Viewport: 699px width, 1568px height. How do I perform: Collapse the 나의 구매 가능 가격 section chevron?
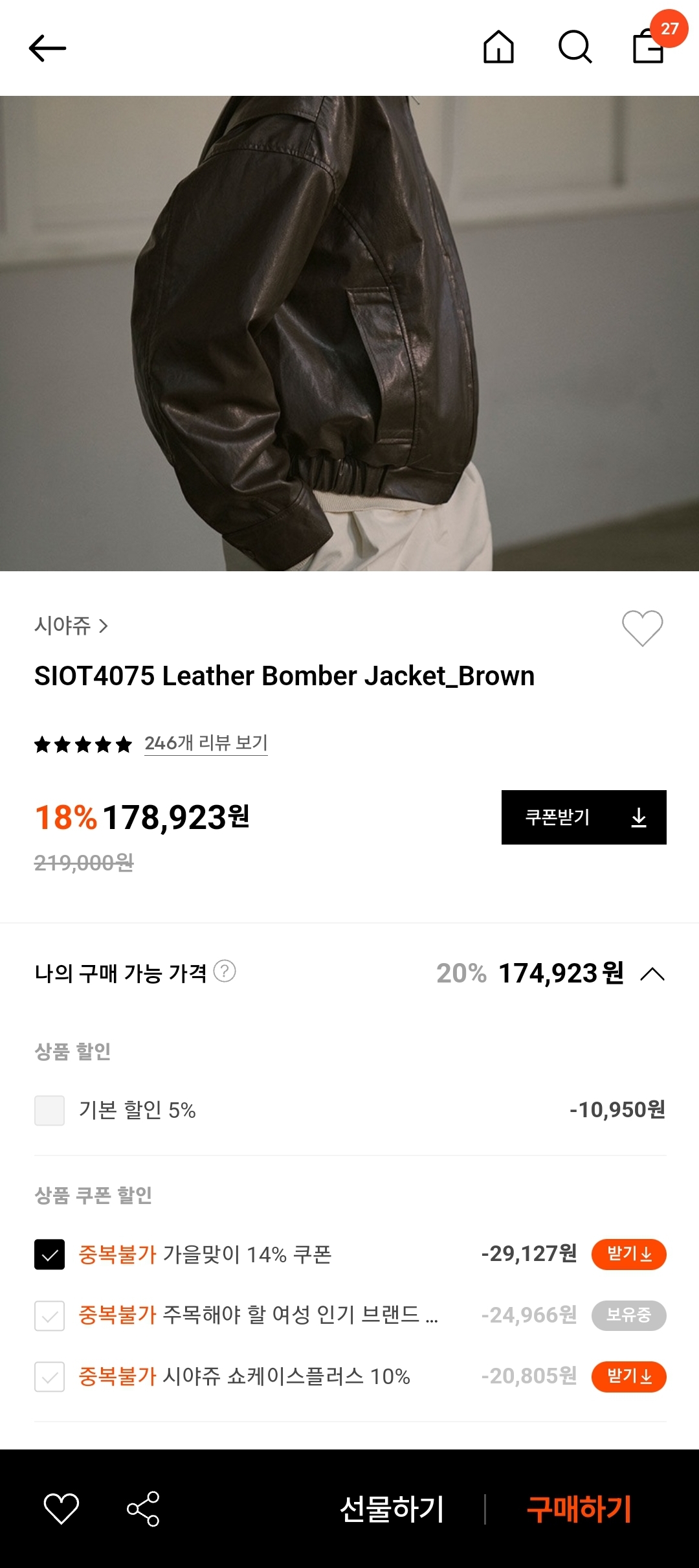click(x=652, y=973)
